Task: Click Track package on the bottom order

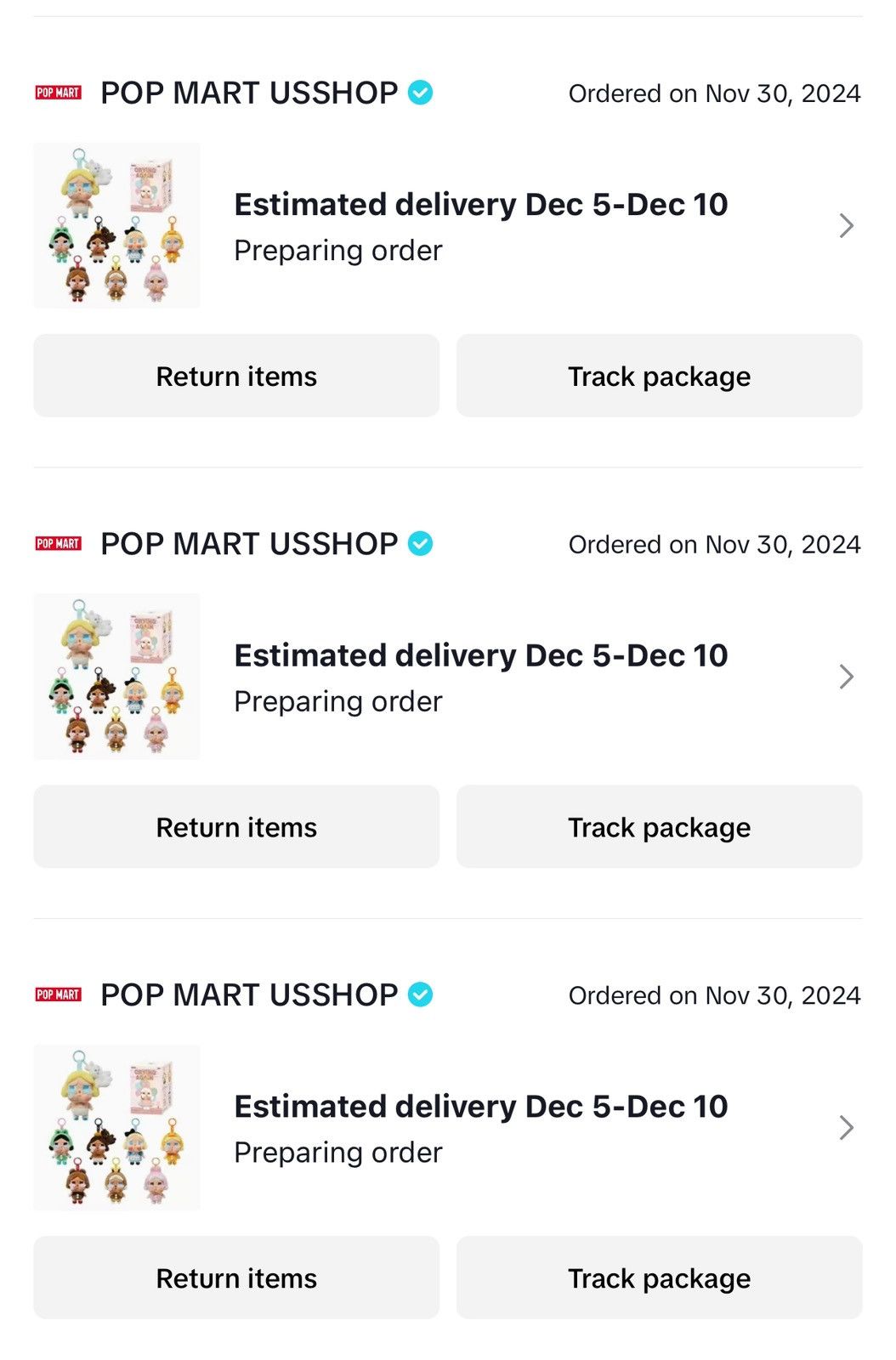Action: tap(659, 1278)
